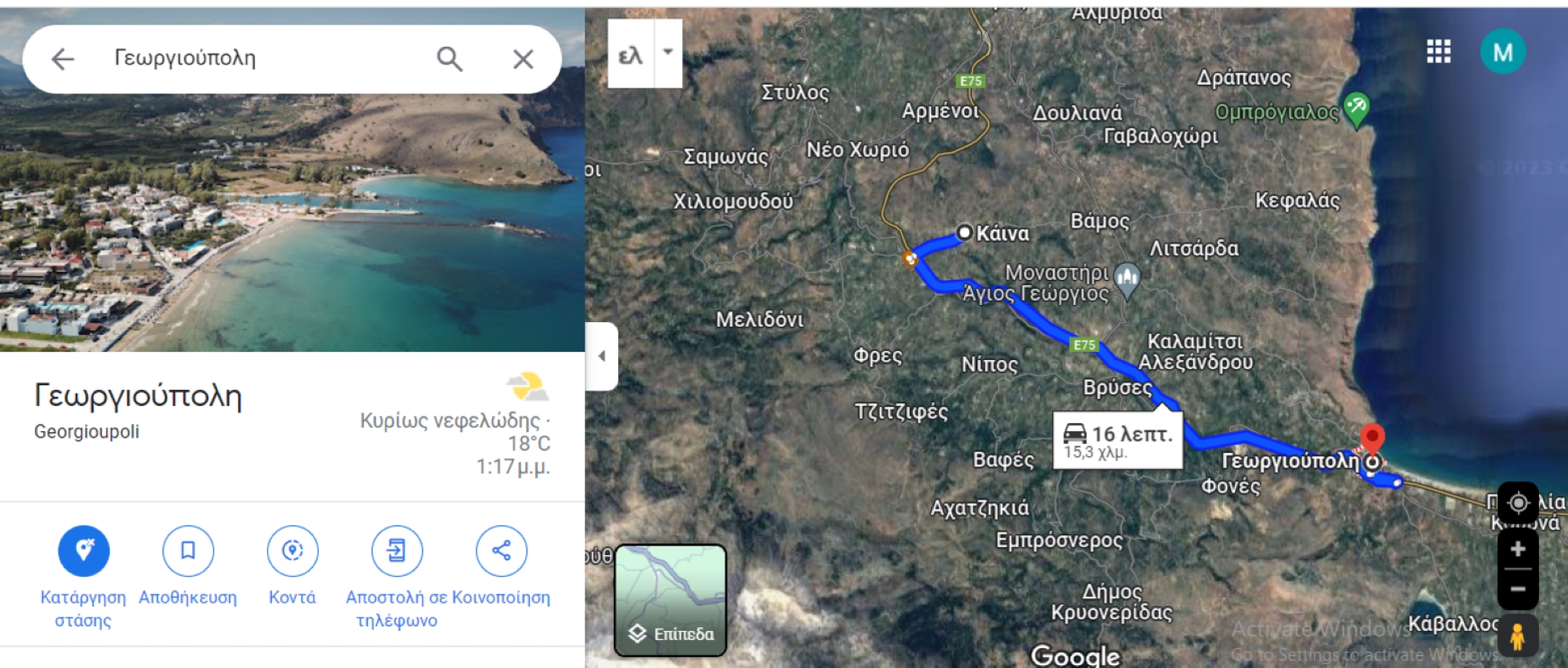This screenshot has height=668, width=1568.
Task: Open the M account avatar
Action: (1503, 52)
